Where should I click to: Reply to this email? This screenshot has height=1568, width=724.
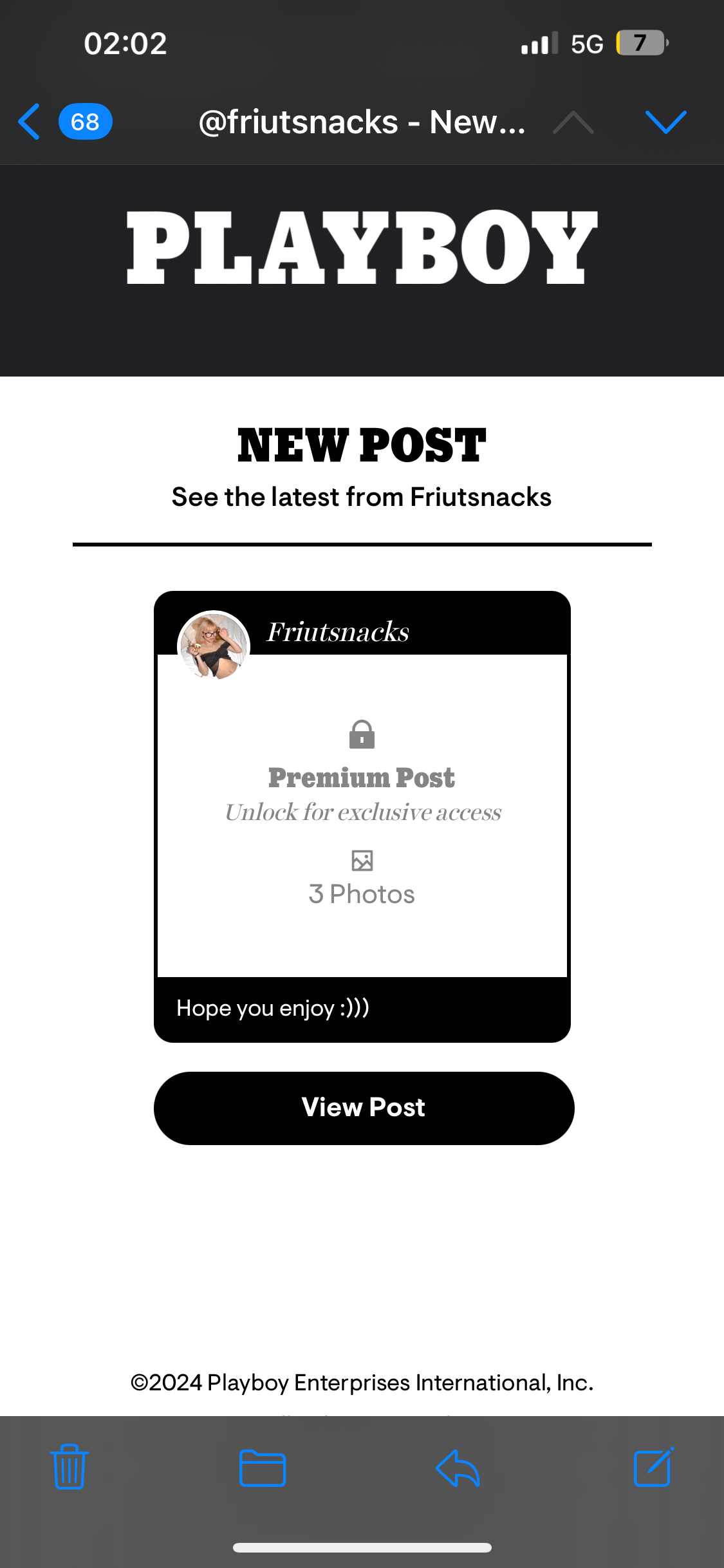point(458,1468)
